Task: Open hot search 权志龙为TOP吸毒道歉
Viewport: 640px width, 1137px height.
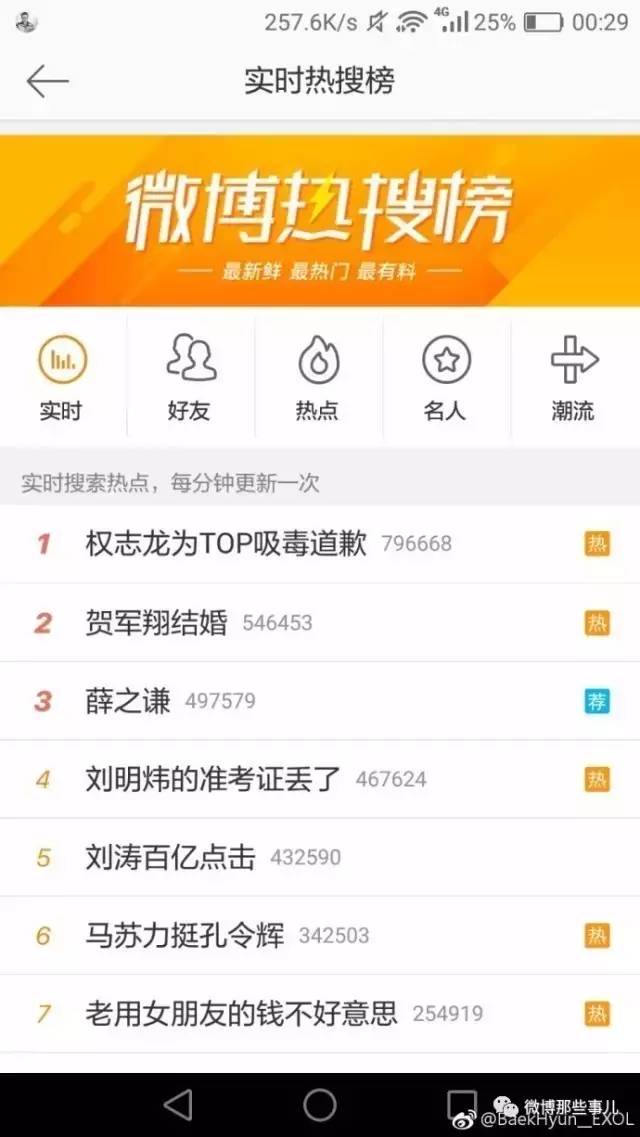Action: [x=226, y=544]
